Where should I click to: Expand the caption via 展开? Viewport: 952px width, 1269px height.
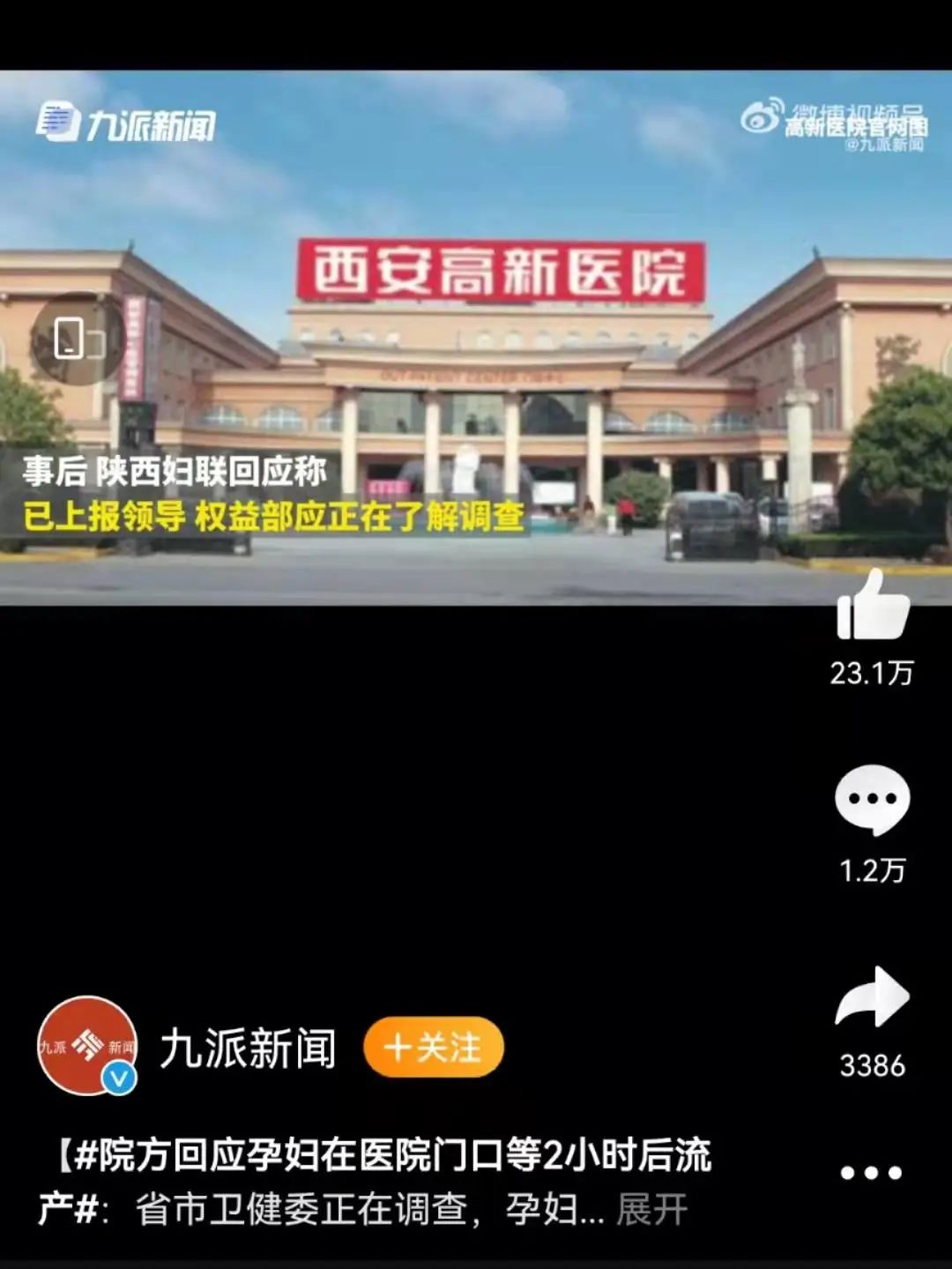tap(651, 1210)
